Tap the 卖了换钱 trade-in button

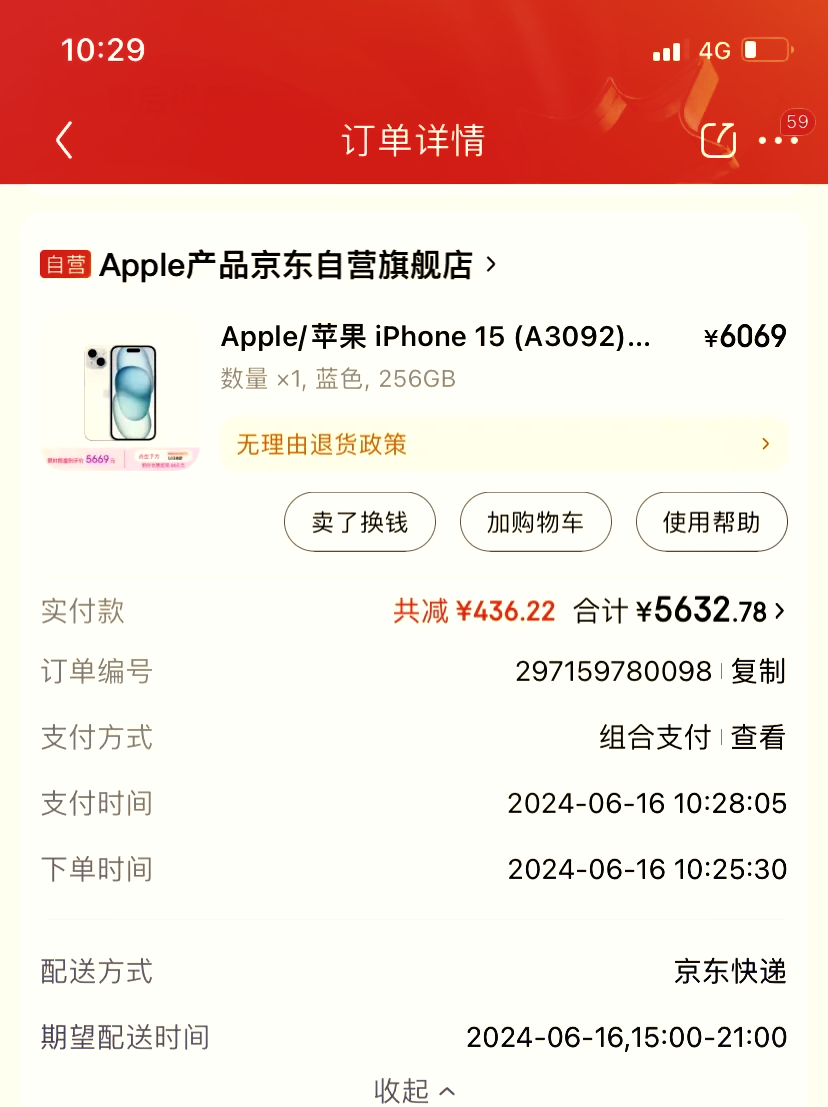[360, 521]
